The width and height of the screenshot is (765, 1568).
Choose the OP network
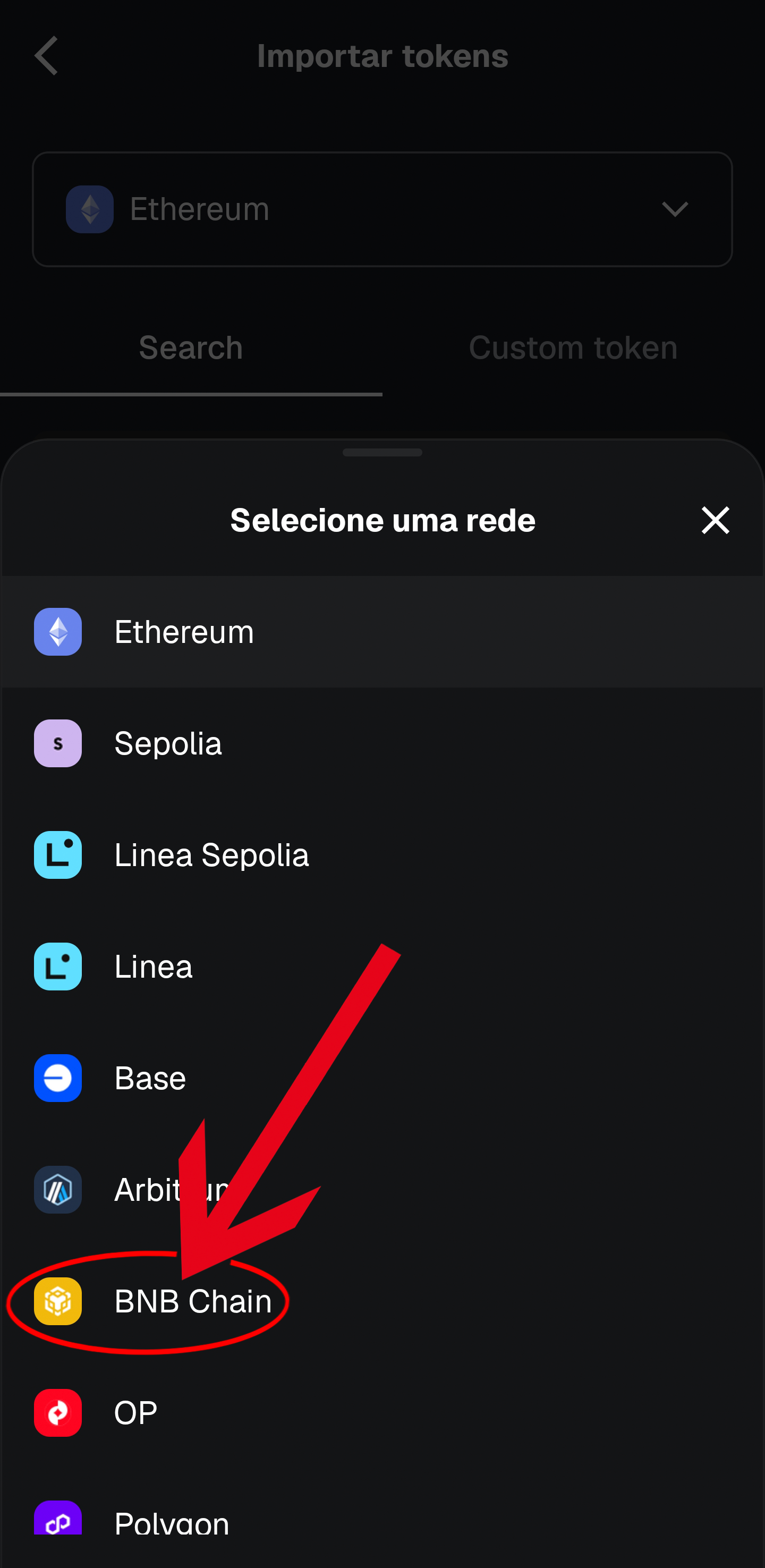click(135, 1413)
